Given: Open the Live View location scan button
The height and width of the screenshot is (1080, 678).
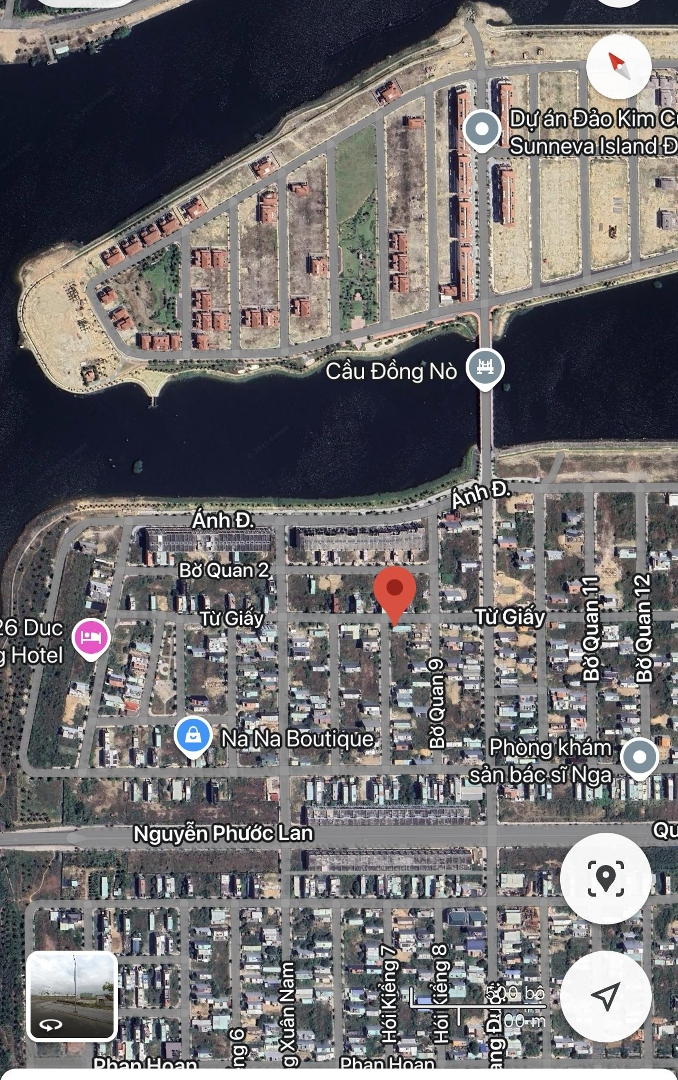Looking at the screenshot, I should (x=605, y=879).
